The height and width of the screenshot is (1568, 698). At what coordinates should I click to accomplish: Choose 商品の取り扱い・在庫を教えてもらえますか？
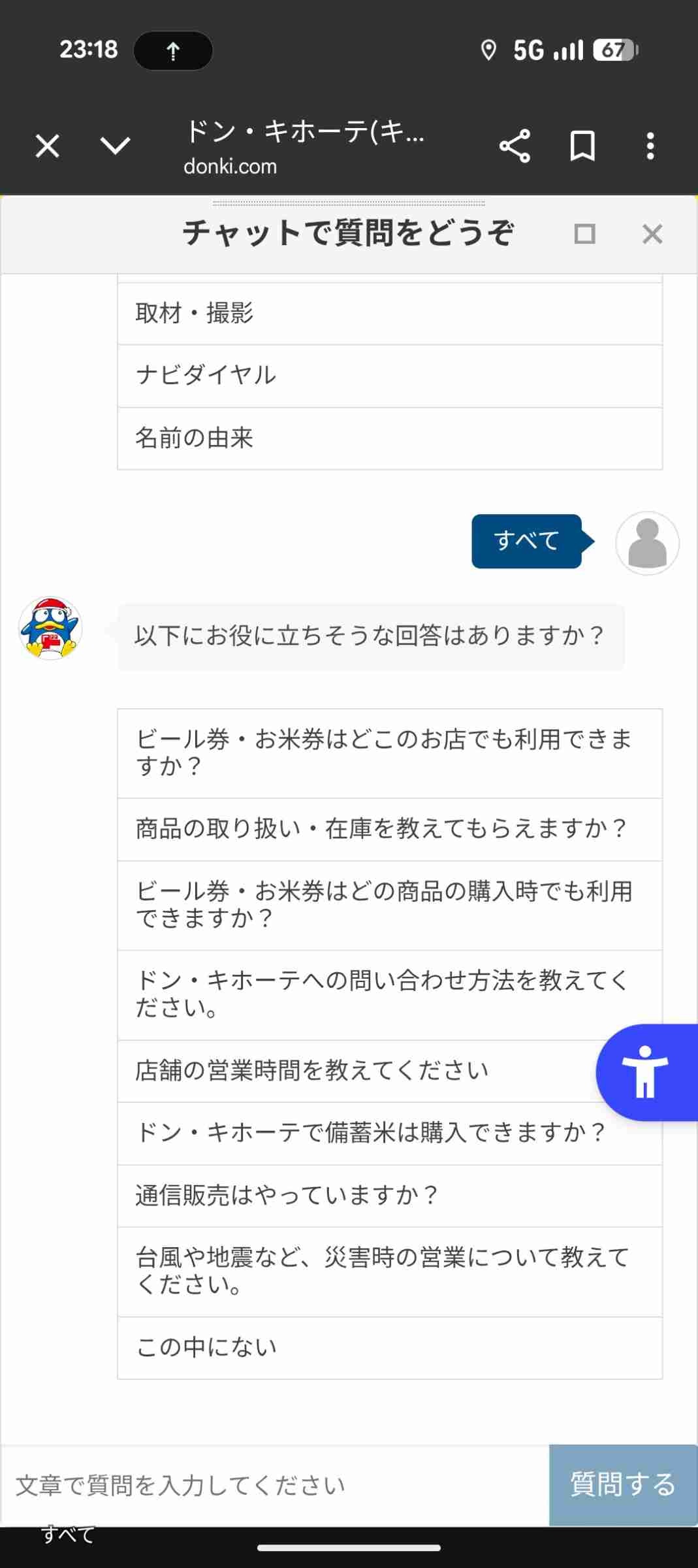point(389,829)
